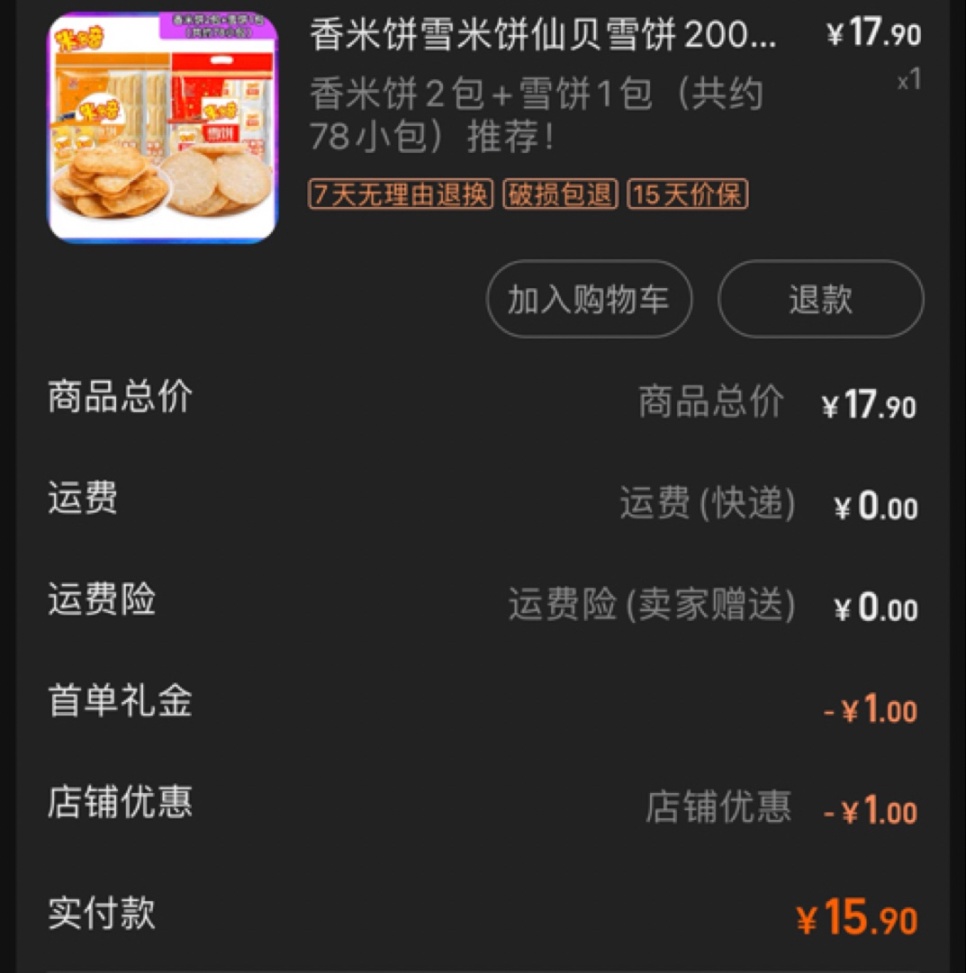Image resolution: width=966 pixels, height=973 pixels.
Task: Open the rice cracker product image
Action: pos(163,127)
